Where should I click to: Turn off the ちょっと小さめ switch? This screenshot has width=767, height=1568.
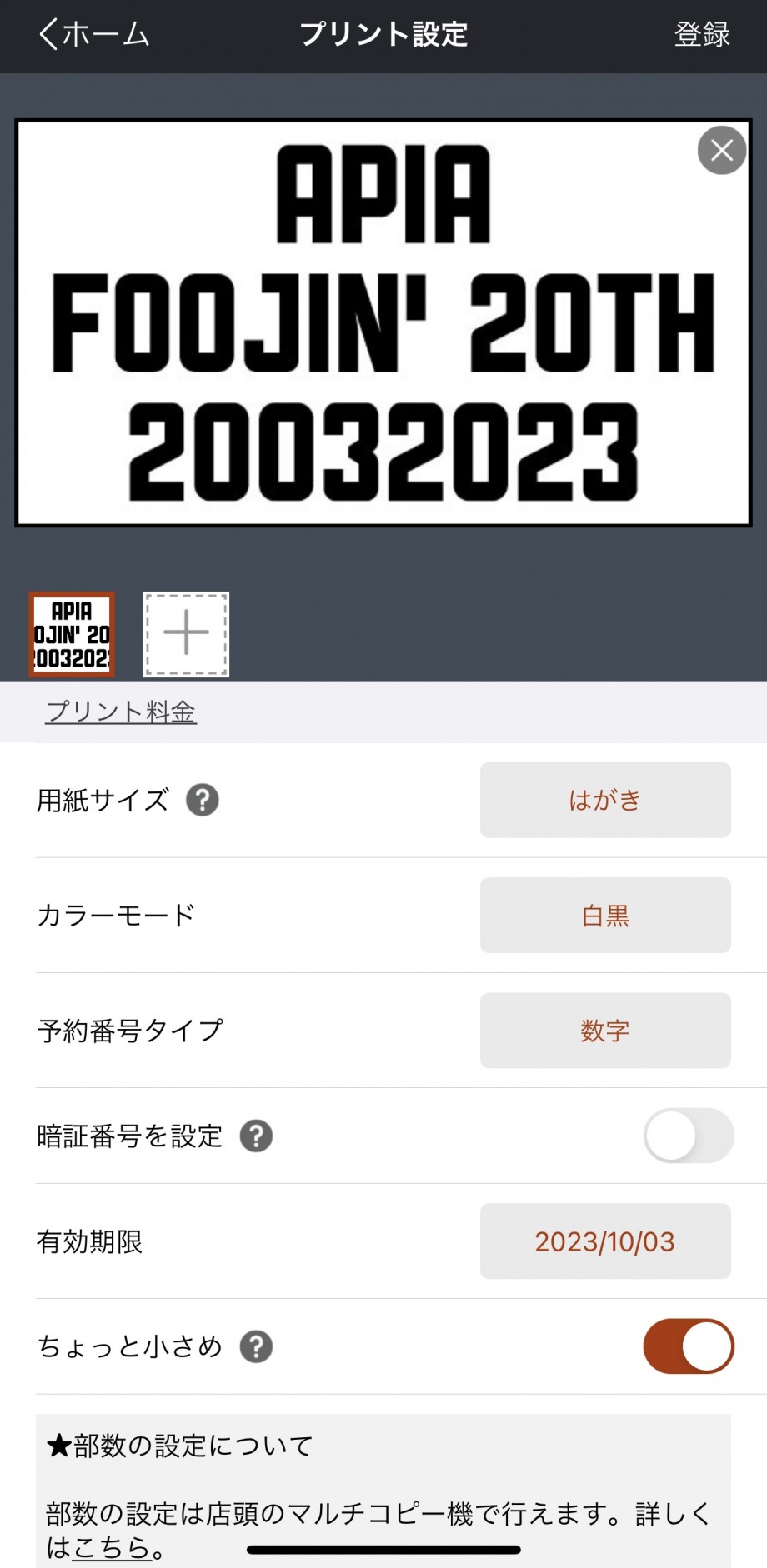[689, 1346]
